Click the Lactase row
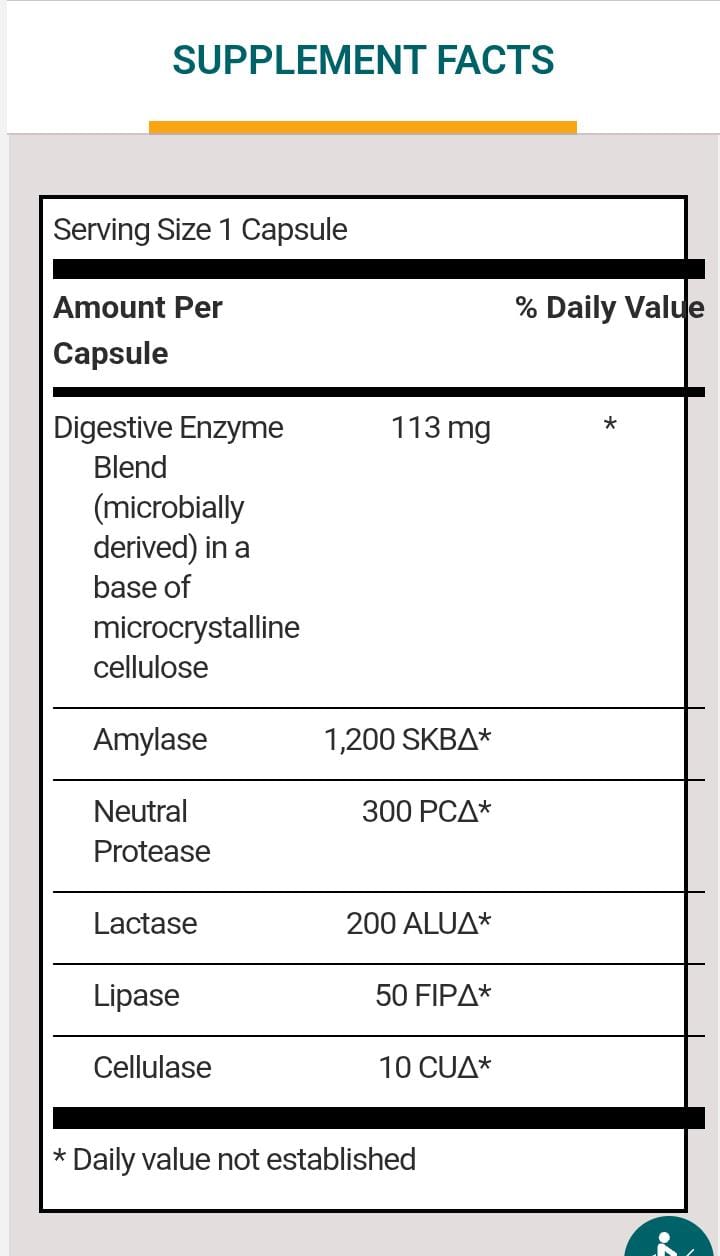This screenshot has height=1256, width=720. coord(145,923)
